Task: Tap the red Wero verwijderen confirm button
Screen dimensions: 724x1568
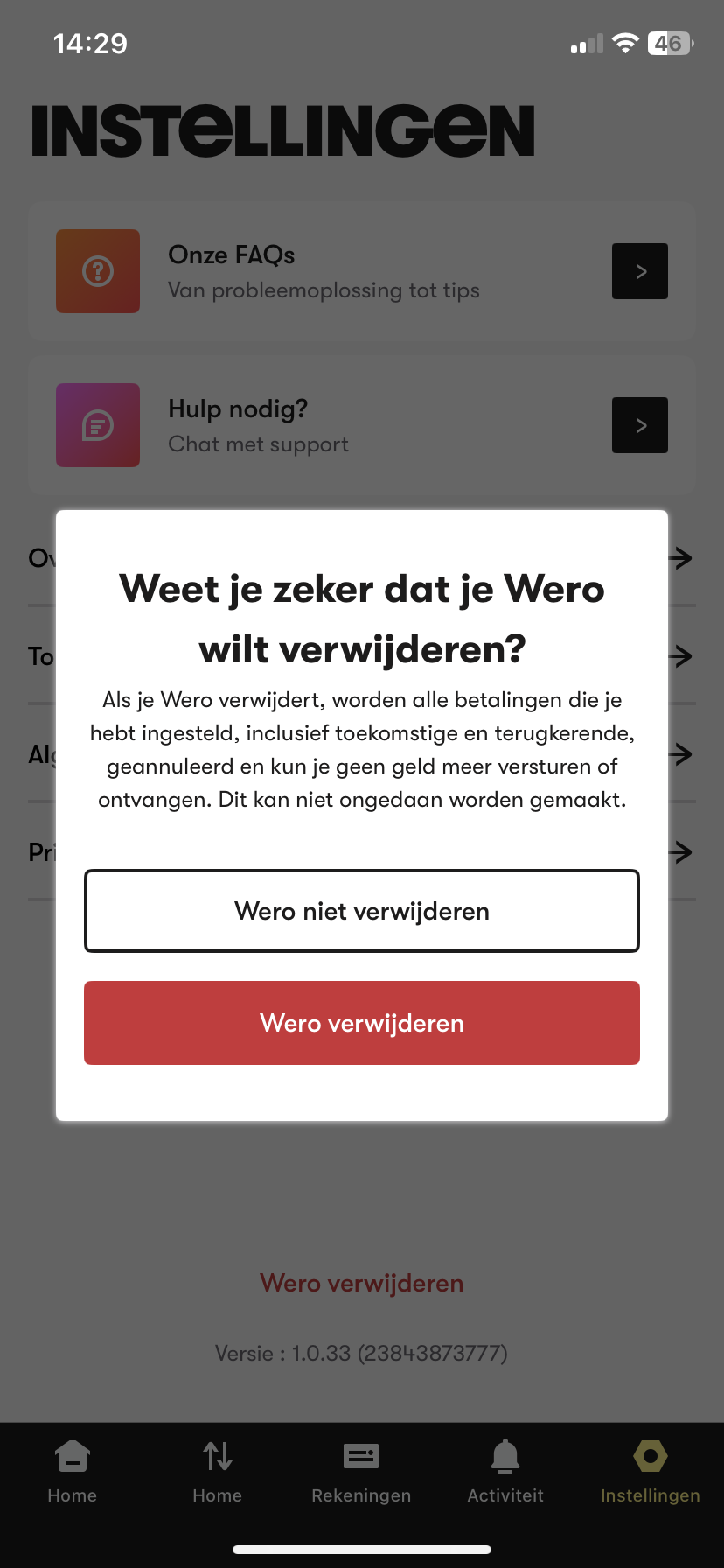Action: (362, 1023)
